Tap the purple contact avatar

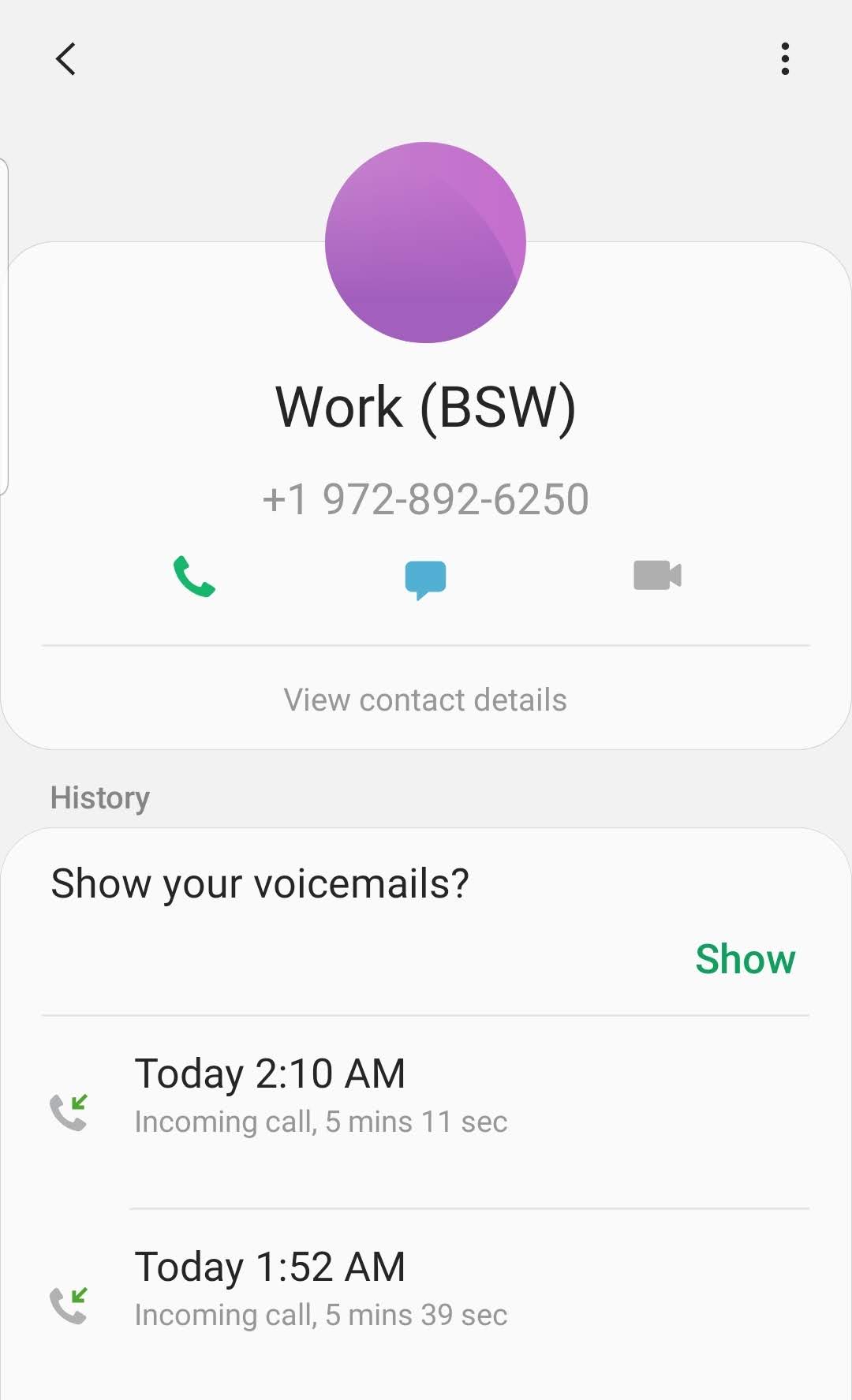425,242
